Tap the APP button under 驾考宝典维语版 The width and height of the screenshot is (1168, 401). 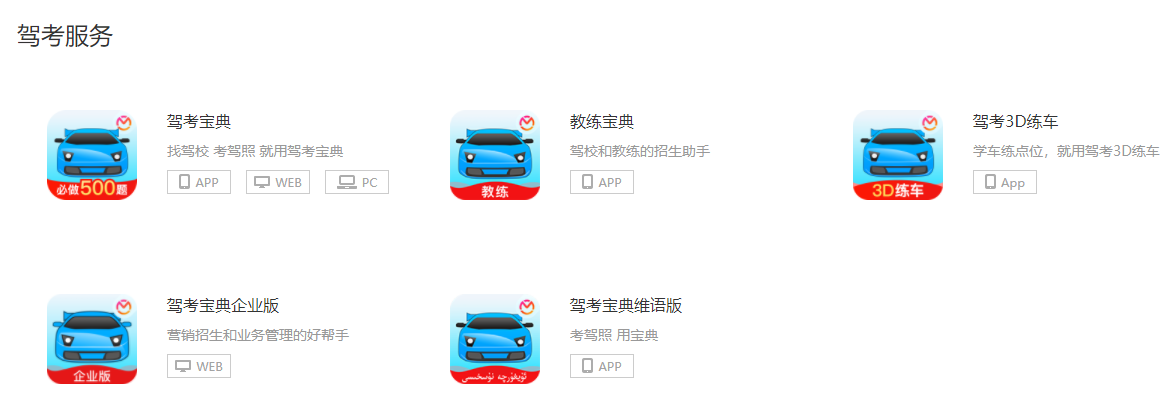pos(602,366)
